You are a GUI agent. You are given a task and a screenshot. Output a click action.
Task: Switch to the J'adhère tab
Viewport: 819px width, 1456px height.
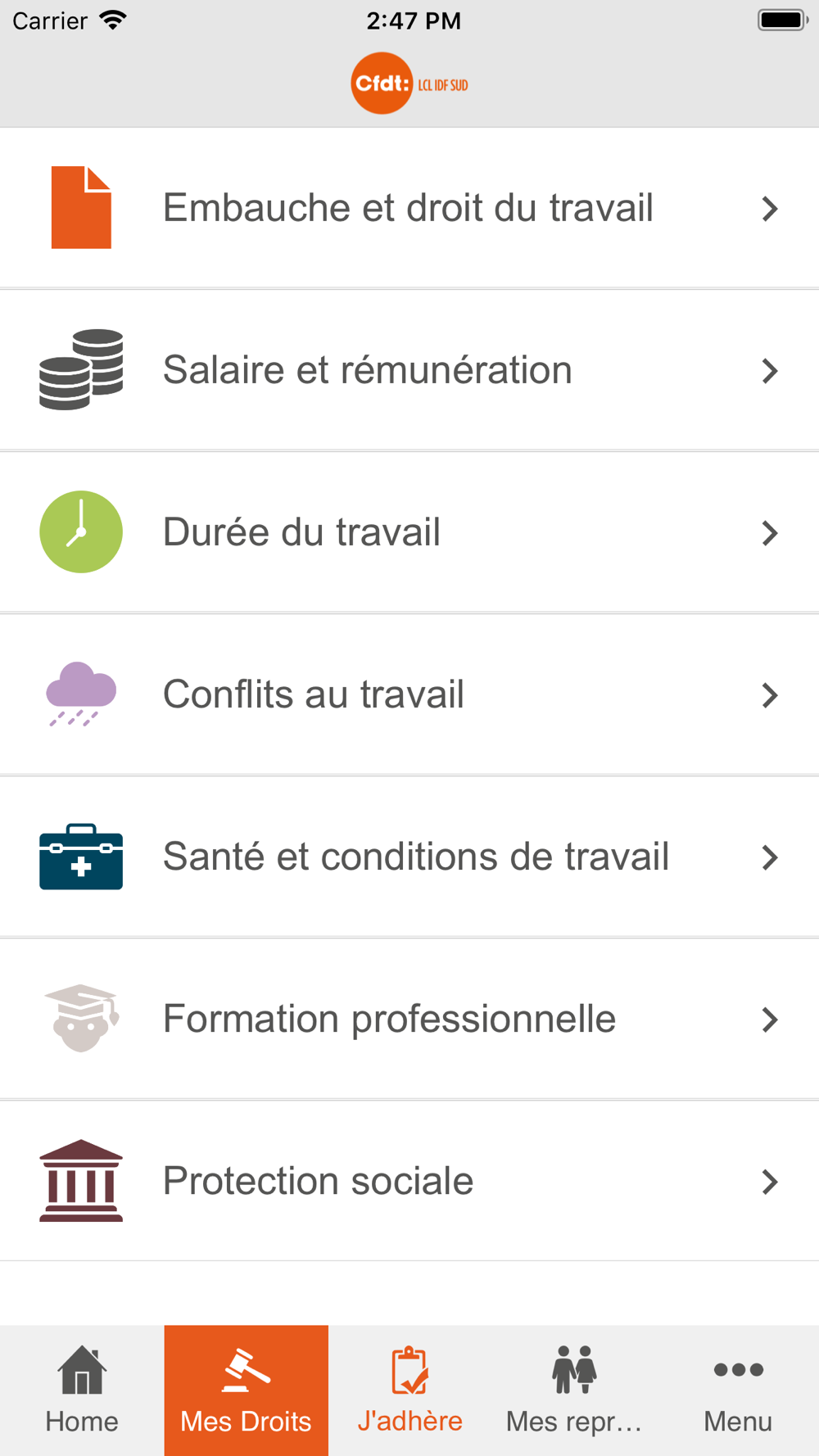(409, 1390)
